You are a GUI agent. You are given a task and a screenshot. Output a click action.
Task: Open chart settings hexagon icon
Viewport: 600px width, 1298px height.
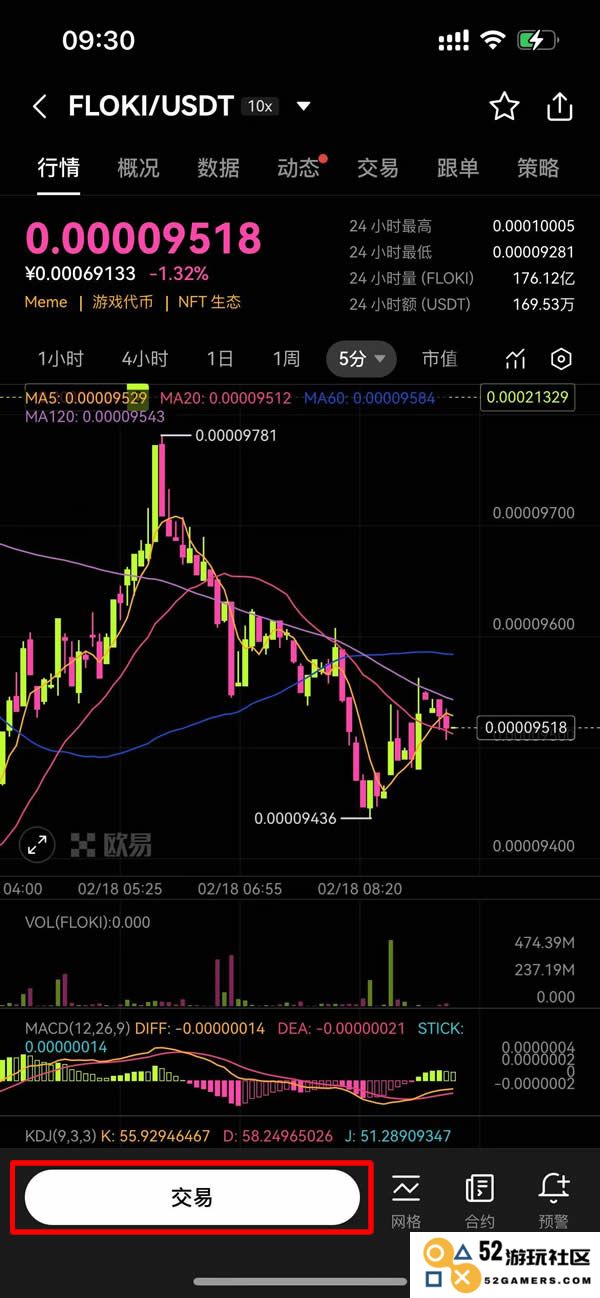tap(562, 359)
